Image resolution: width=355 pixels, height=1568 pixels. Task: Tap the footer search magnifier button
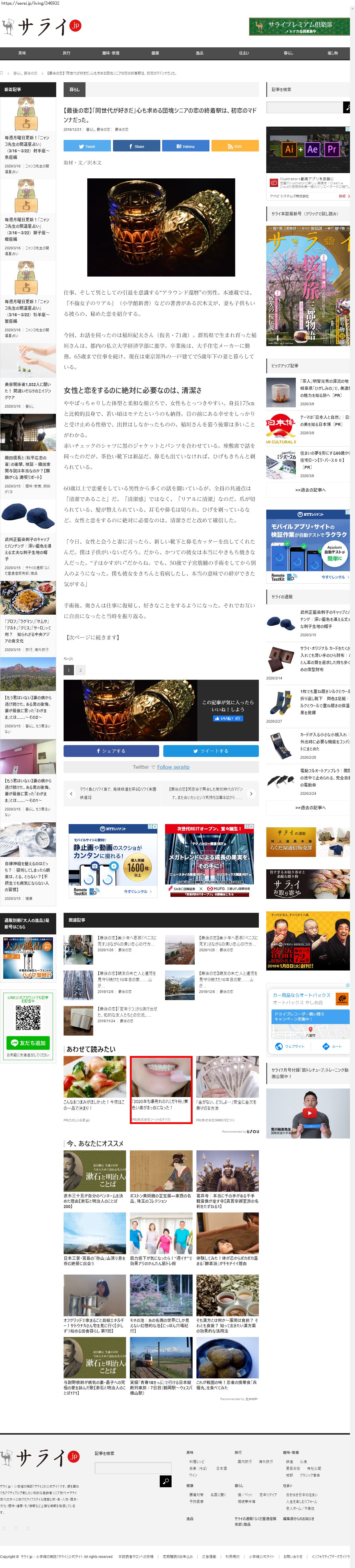pyautogui.click(x=166, y=1481)
